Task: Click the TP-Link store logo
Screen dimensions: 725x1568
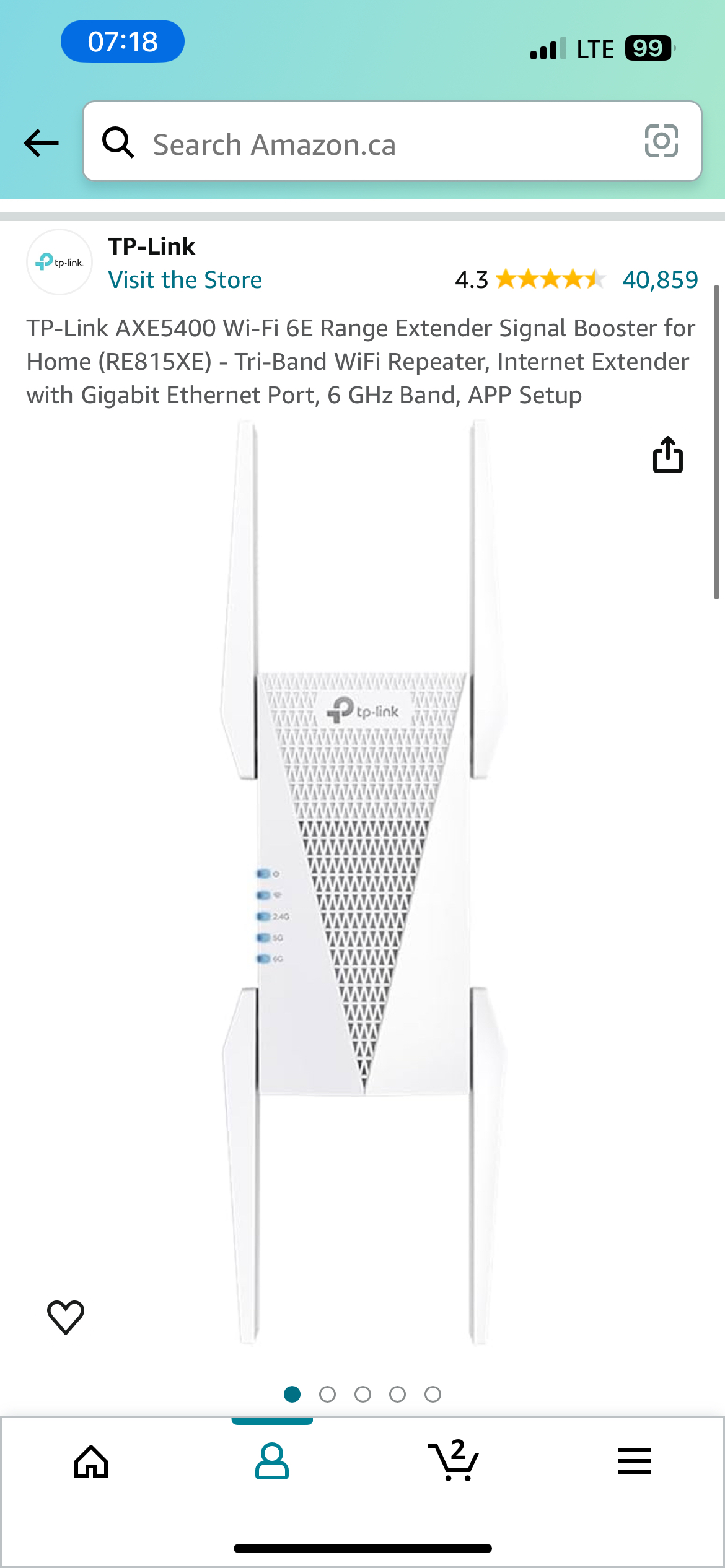Action: (x=59, y=263)
